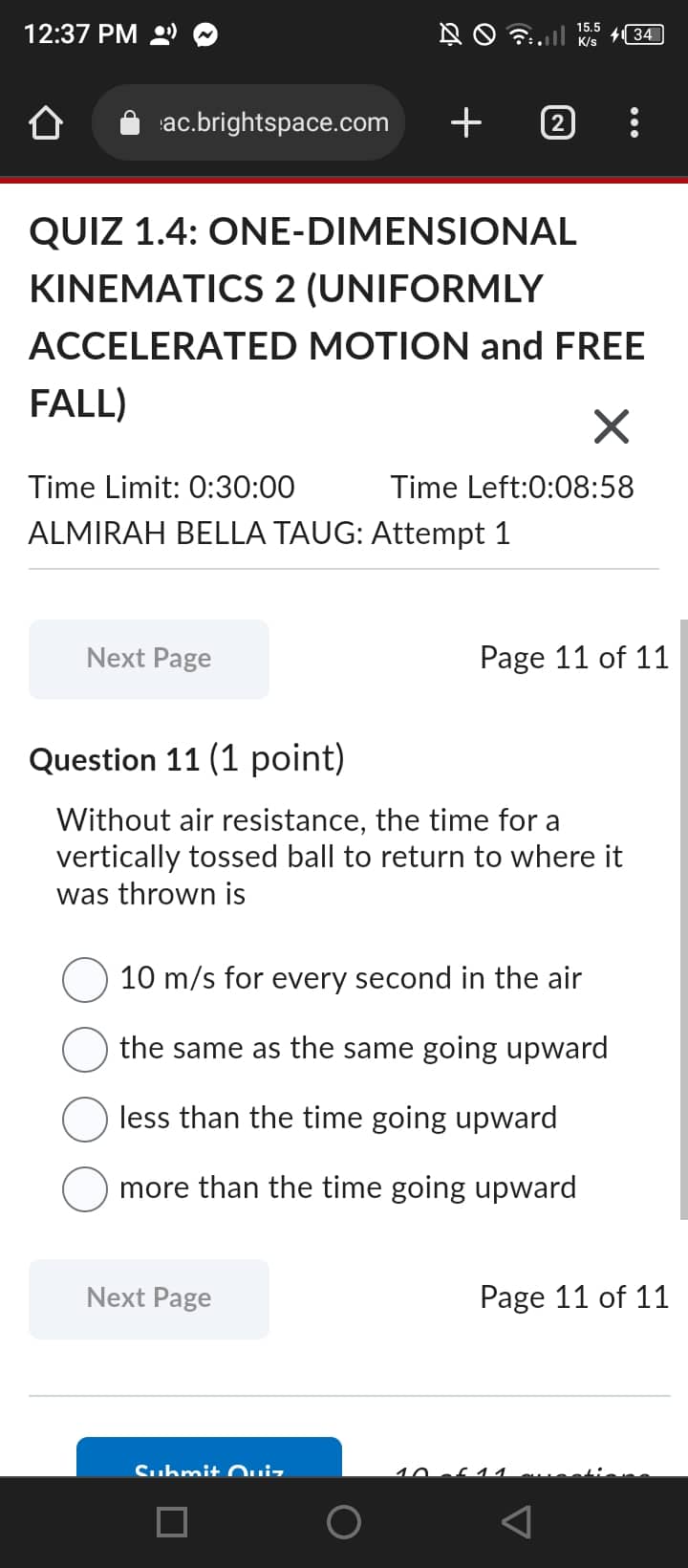Tap the Android back navigation button

(x=515, y=1522)
